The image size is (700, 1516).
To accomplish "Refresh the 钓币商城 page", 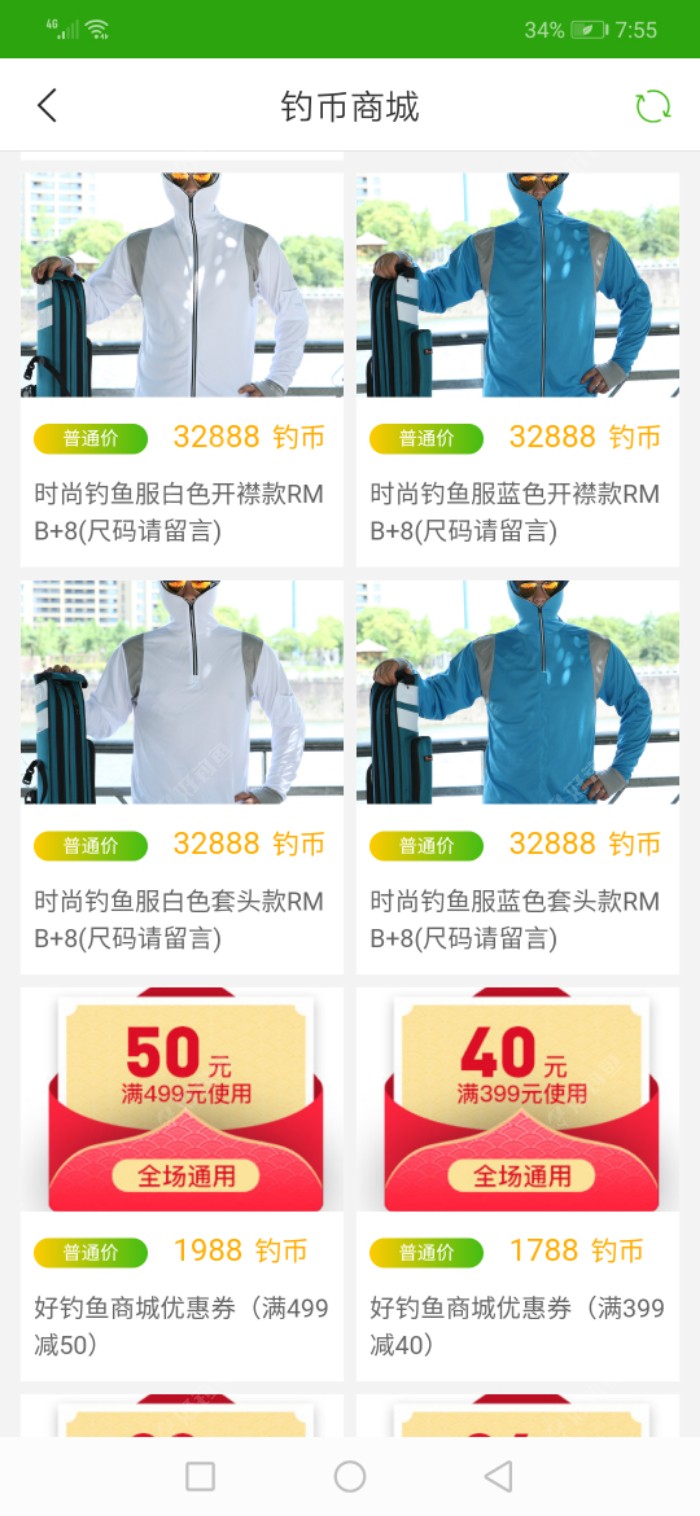I will point(653,106).
